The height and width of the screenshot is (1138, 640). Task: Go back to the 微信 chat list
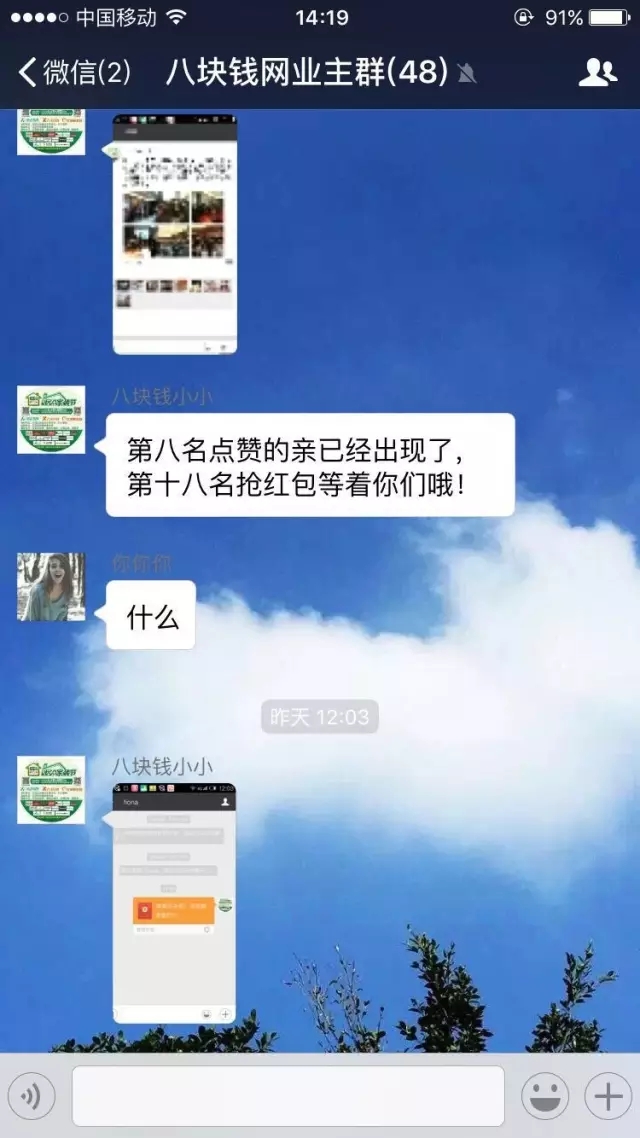pos(75,73)
